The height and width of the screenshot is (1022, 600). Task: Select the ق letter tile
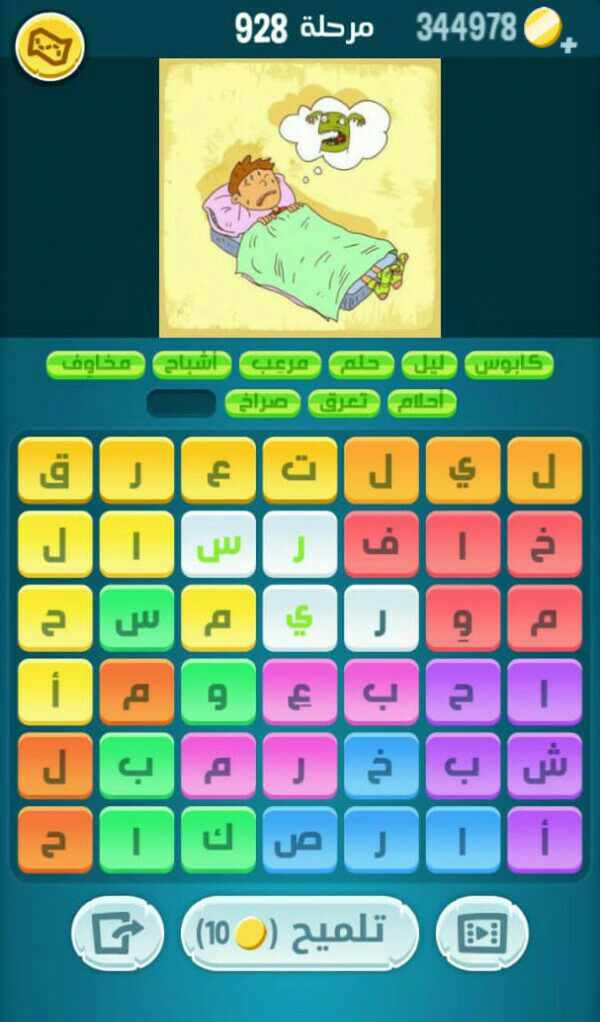pyautogui.click(x=55, y=471)
